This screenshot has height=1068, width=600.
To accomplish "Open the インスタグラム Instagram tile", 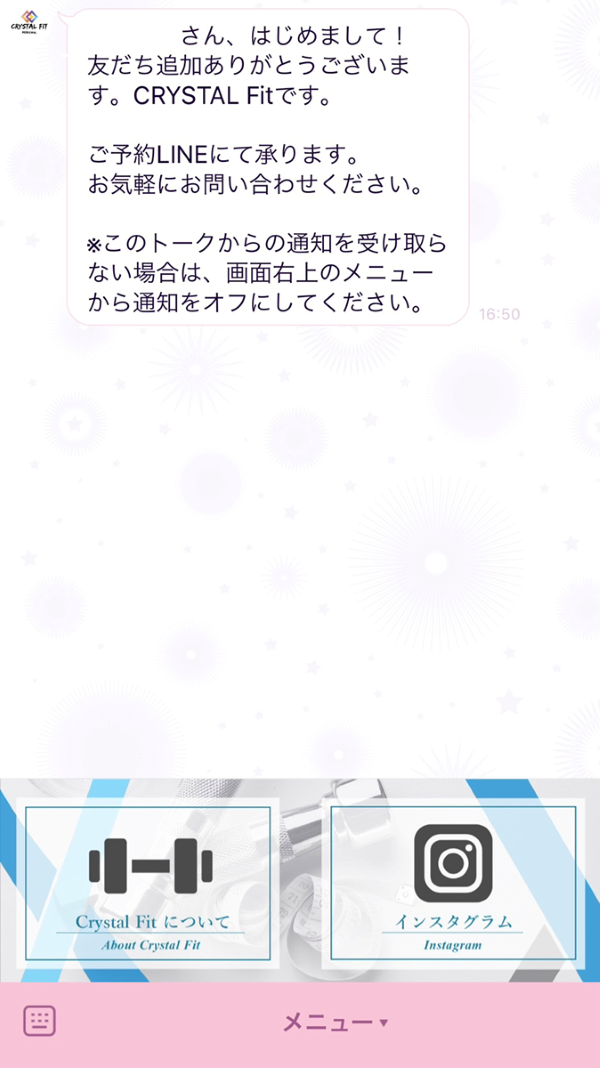I will [x=453, y=881].
